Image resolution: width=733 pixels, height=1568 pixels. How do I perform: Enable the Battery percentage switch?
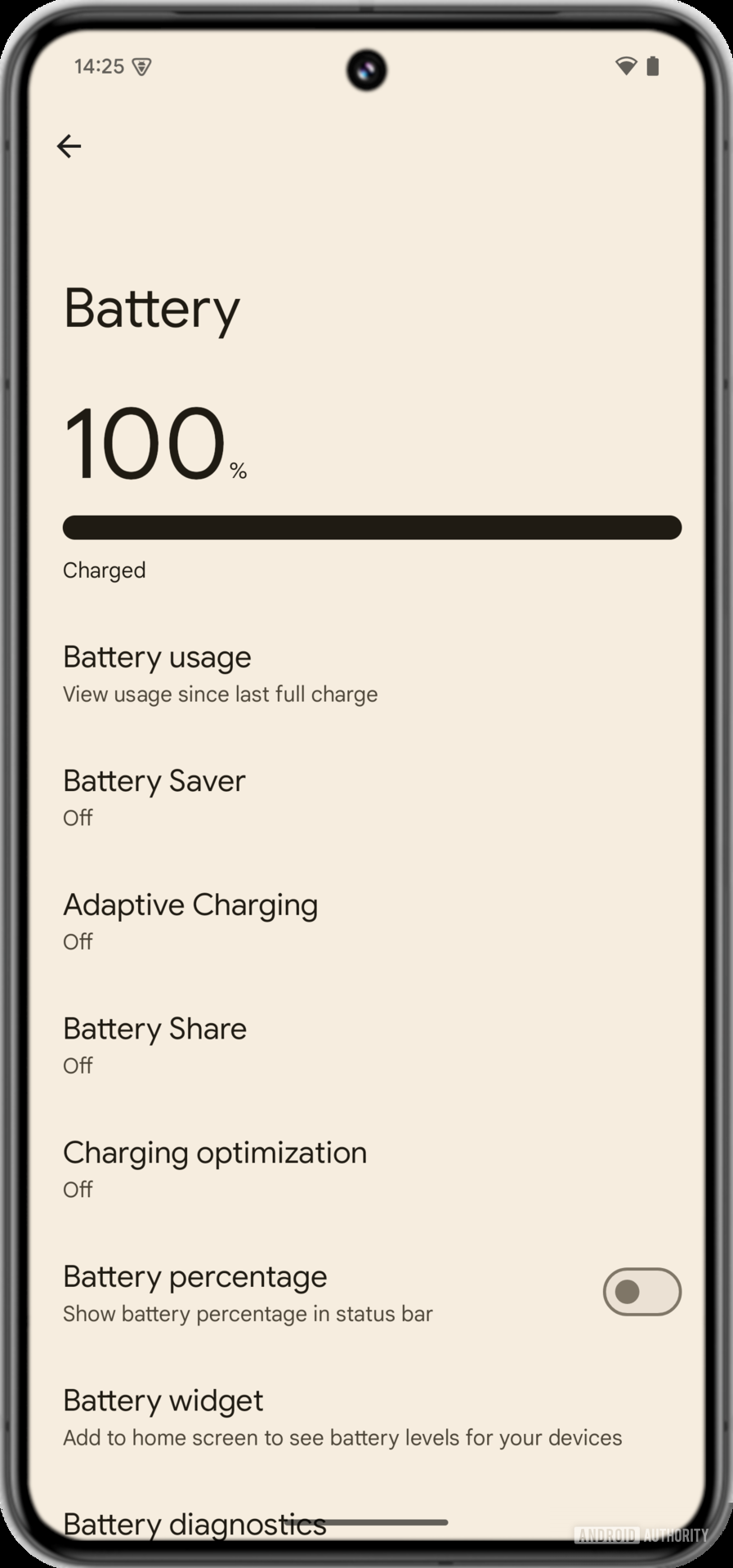tap(641, 1292)
